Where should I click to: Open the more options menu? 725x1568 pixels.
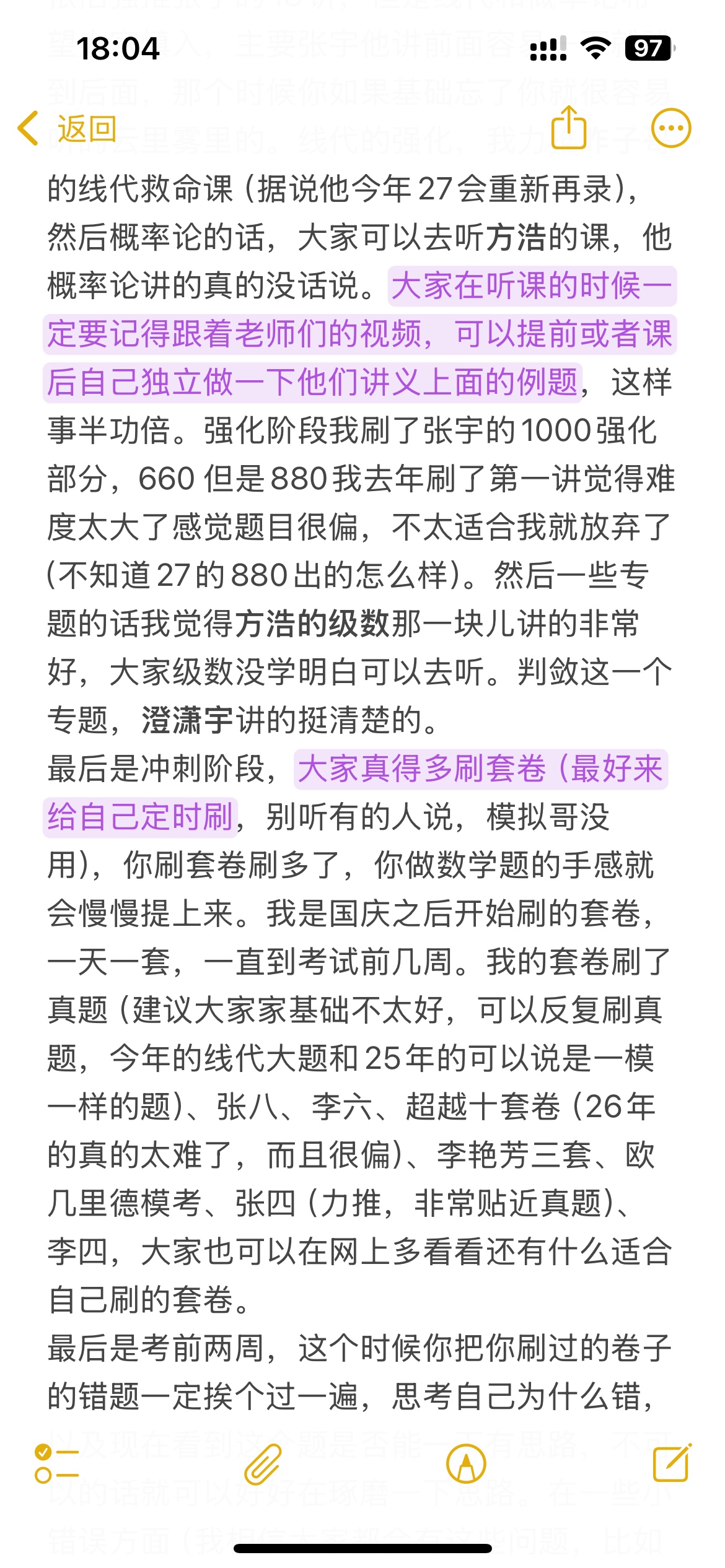click(671, 129)
